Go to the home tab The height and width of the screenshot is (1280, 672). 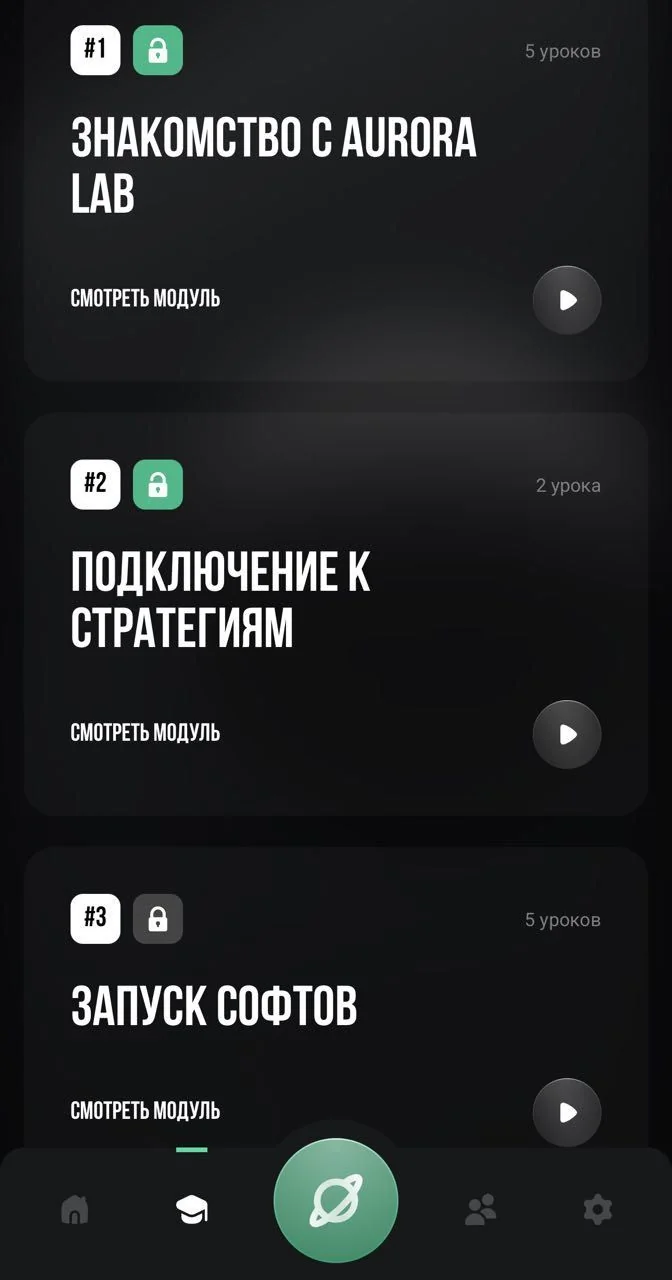[x=75, y=1210]
